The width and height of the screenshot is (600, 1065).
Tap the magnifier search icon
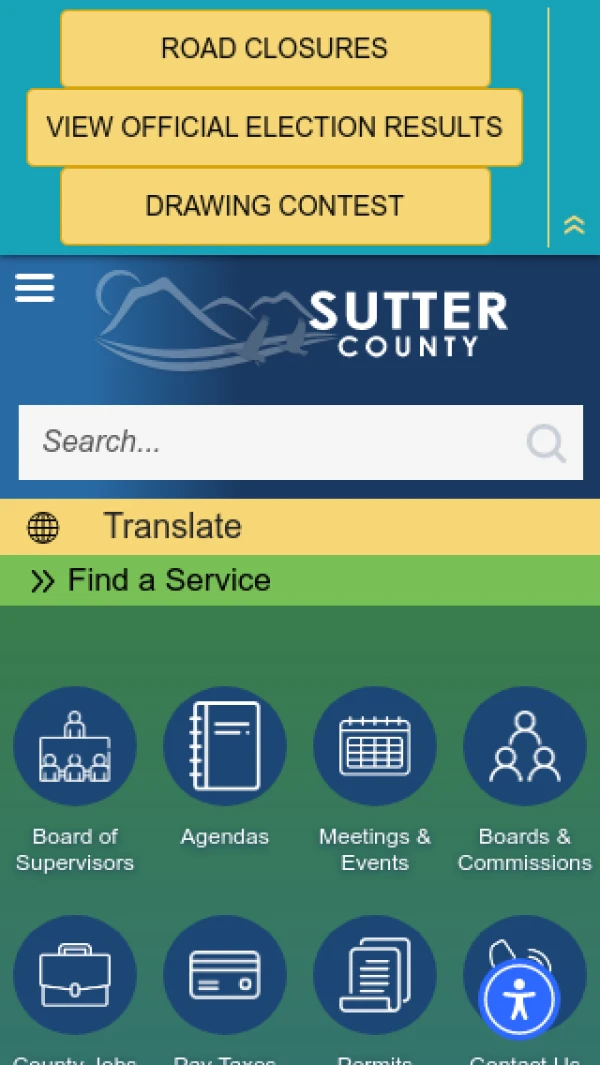coord(546,442)
